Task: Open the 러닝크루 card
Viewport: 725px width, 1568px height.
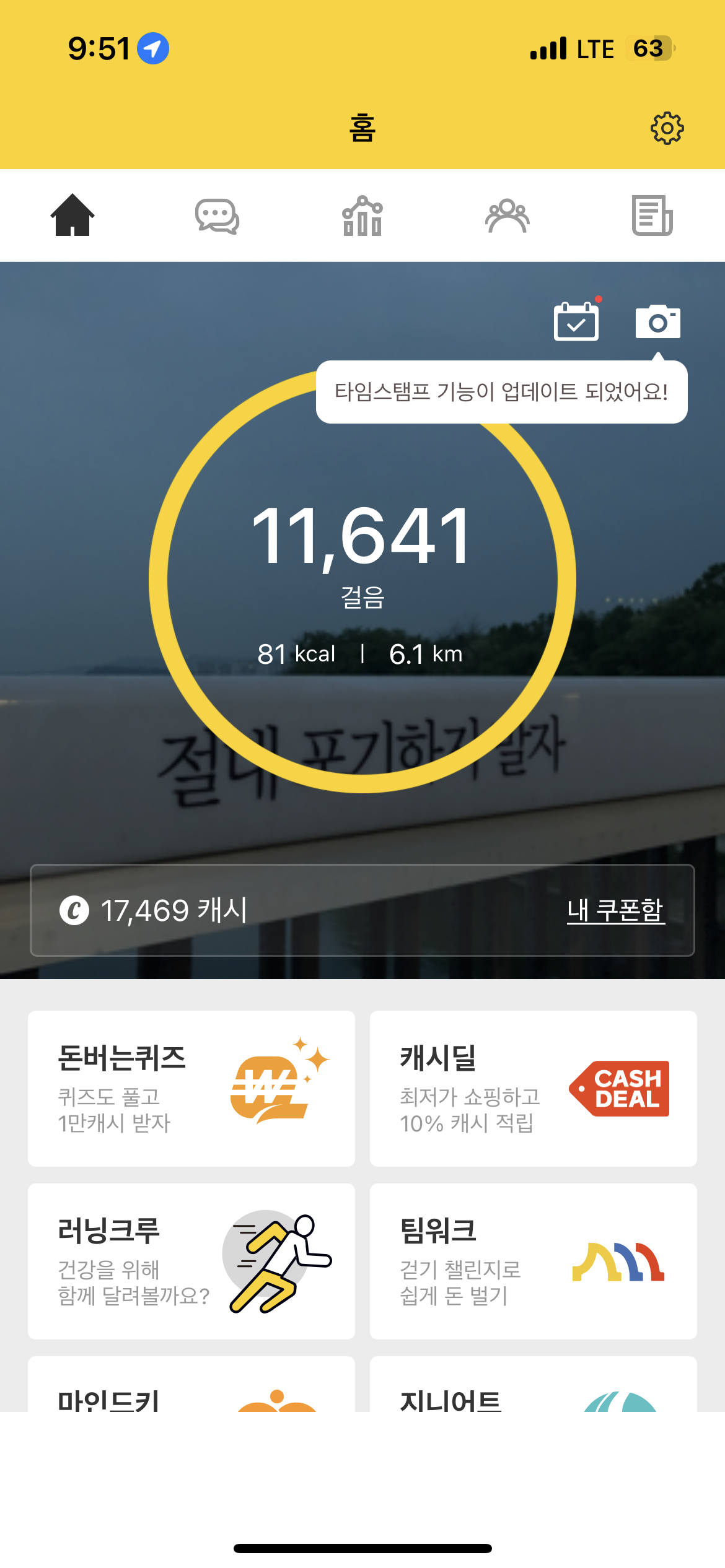Action: 191,1261
